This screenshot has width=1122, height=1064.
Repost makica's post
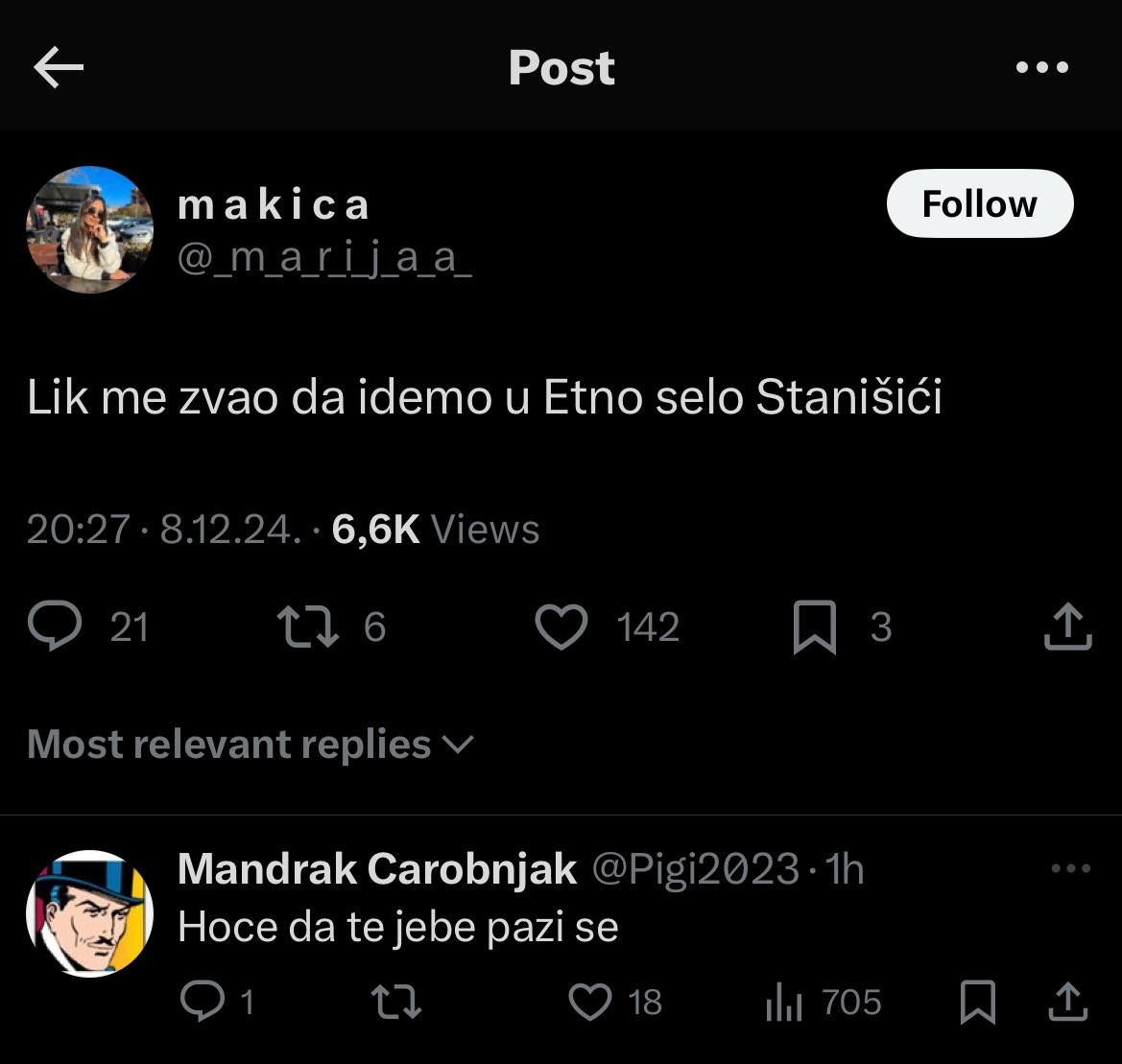click(307, 627)
